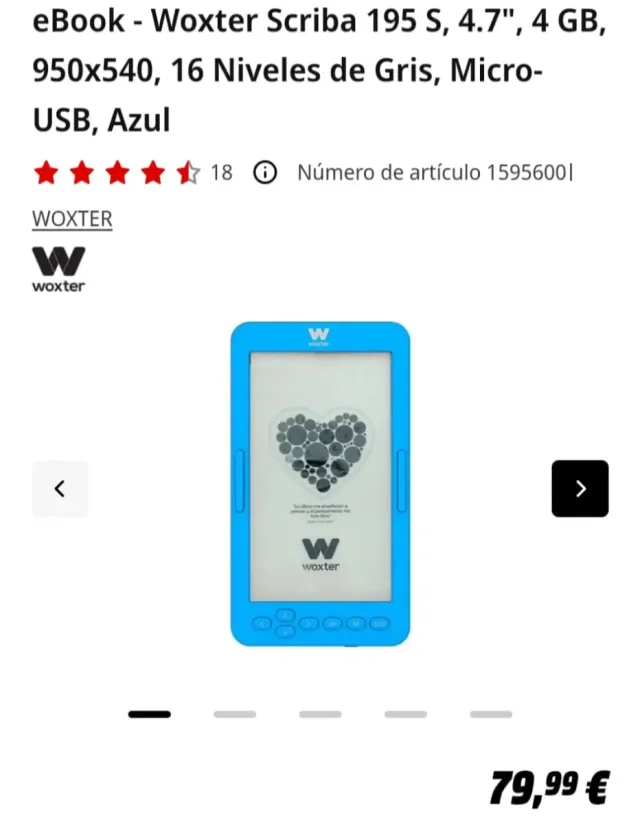This screenshot has width=640, height=824.
Task: Enlarge the Woxter Scriba product photo
Action: tap(320, 483)
